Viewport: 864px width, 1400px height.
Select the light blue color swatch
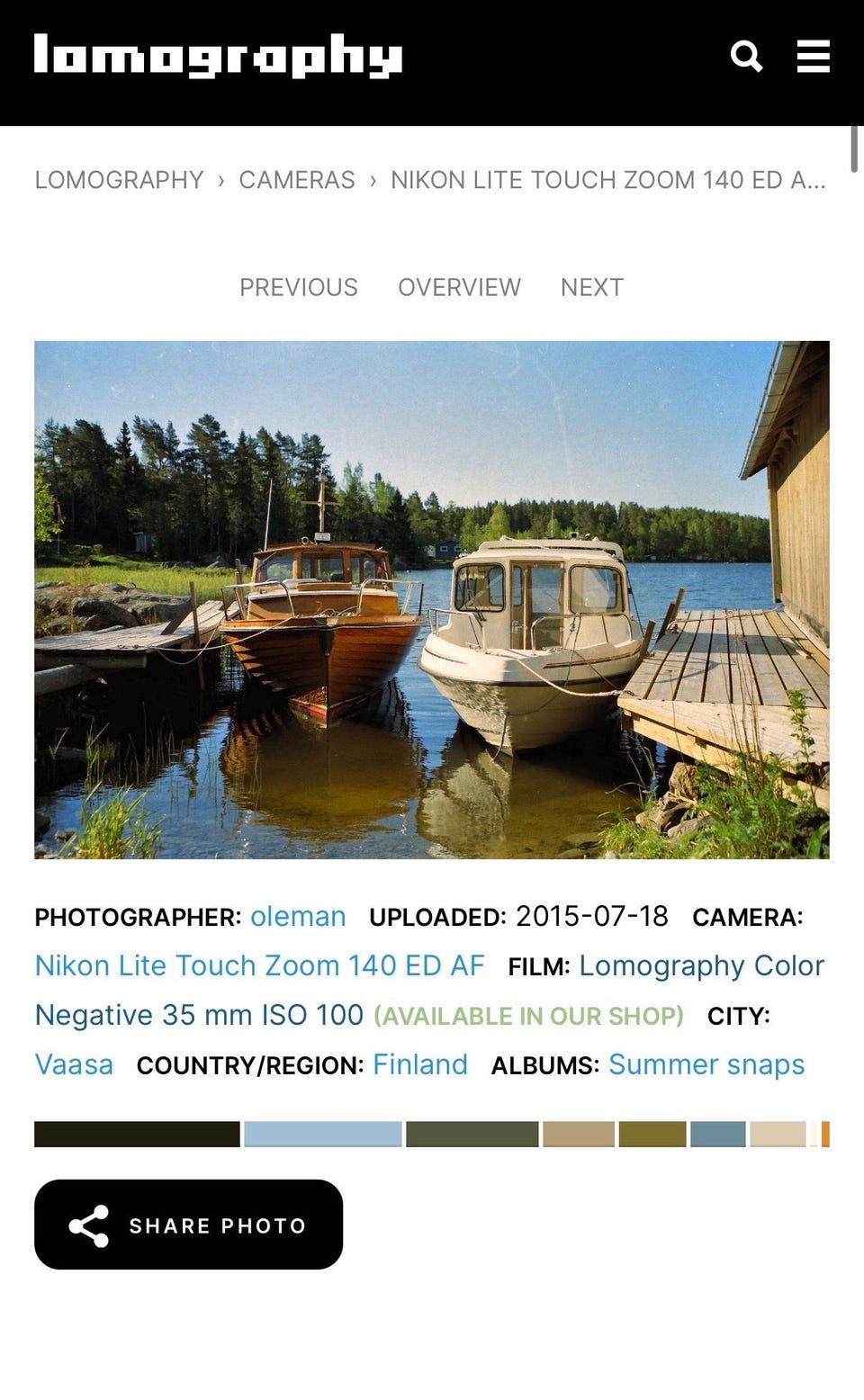coord(319,1135)
